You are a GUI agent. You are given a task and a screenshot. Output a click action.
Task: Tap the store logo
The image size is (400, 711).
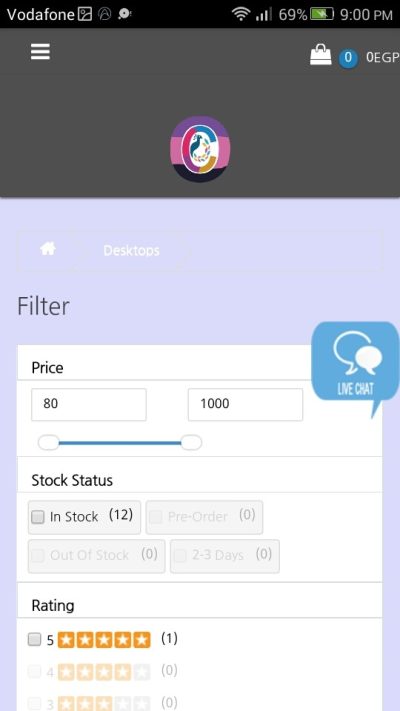pyautogui.click(x=200, y=149)
